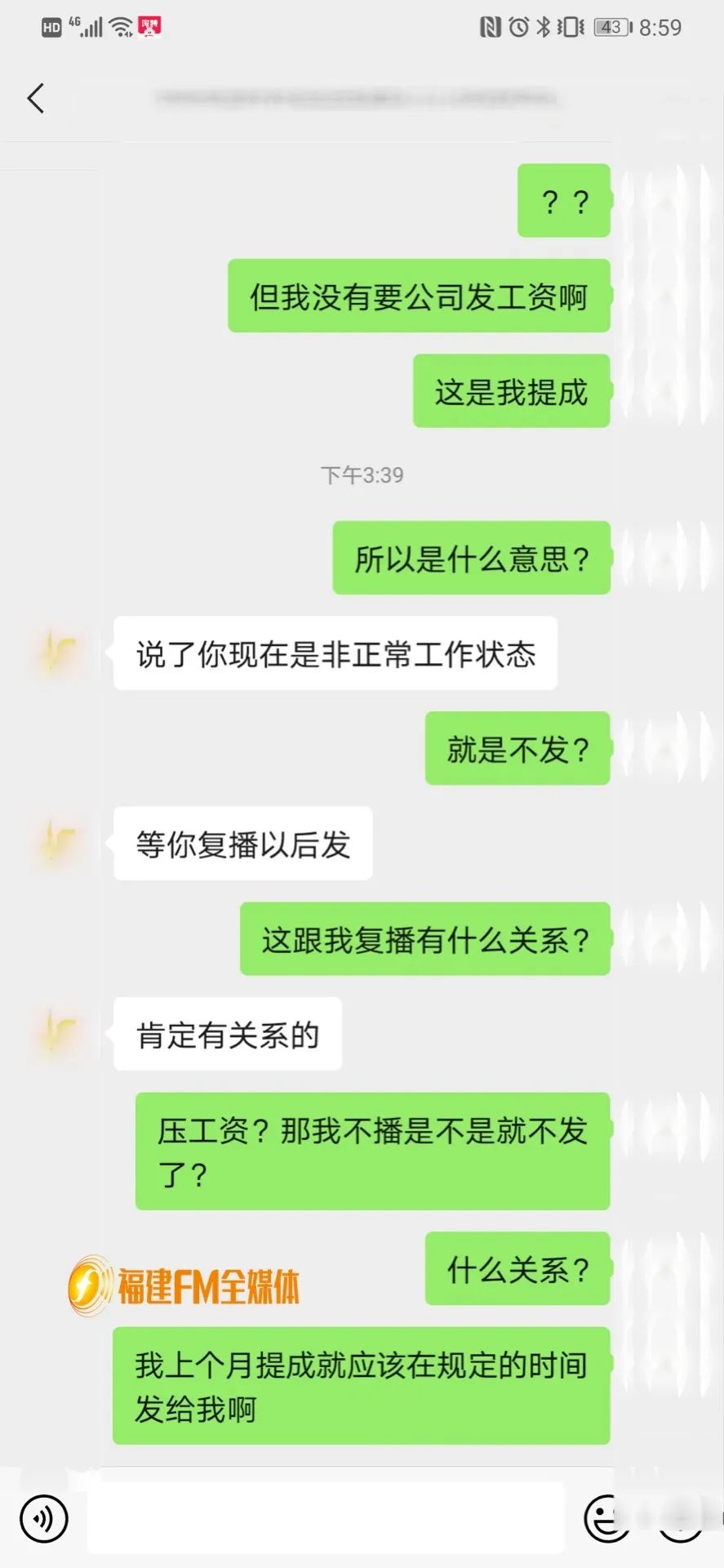
Task: Switch to voice message input
Action: [43, 1518]
